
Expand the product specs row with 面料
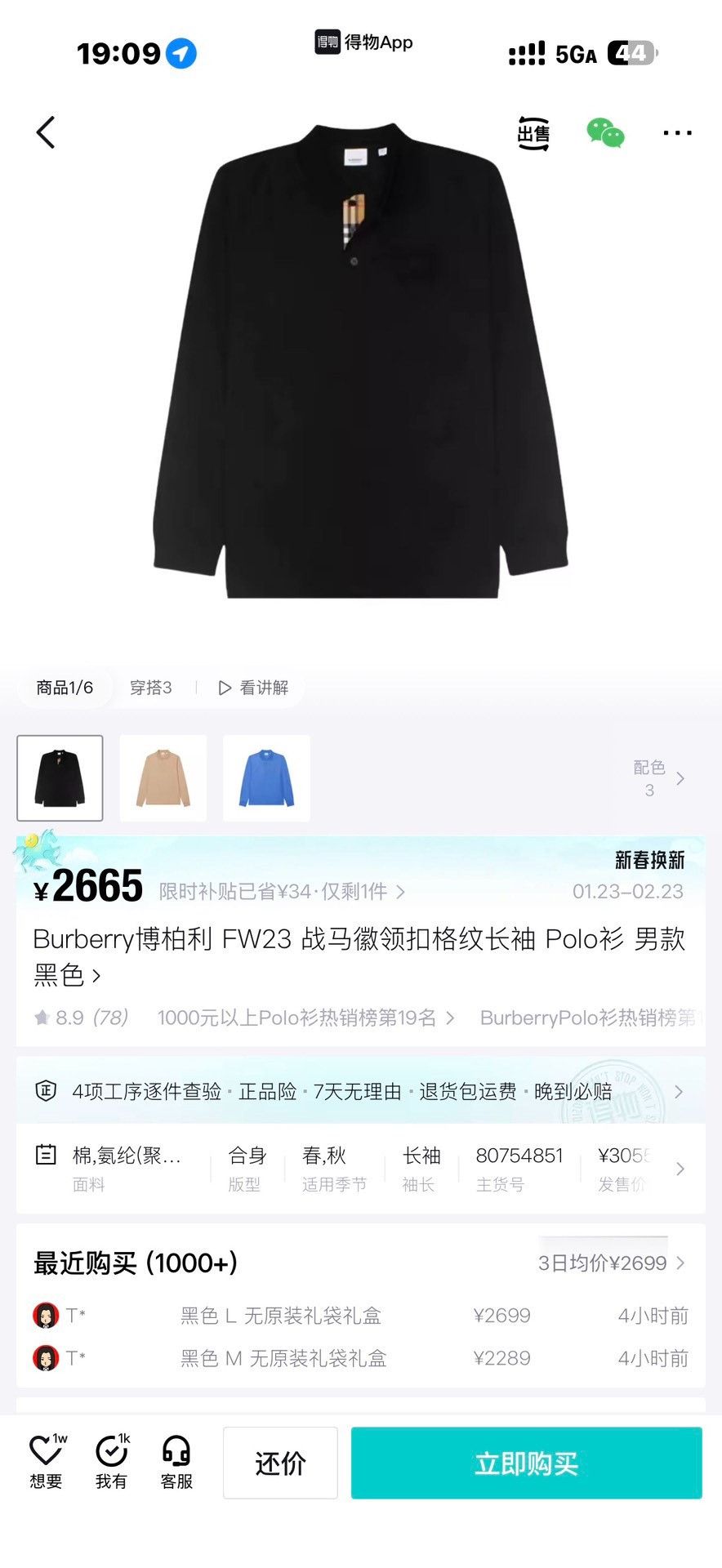pos(360,1169)
